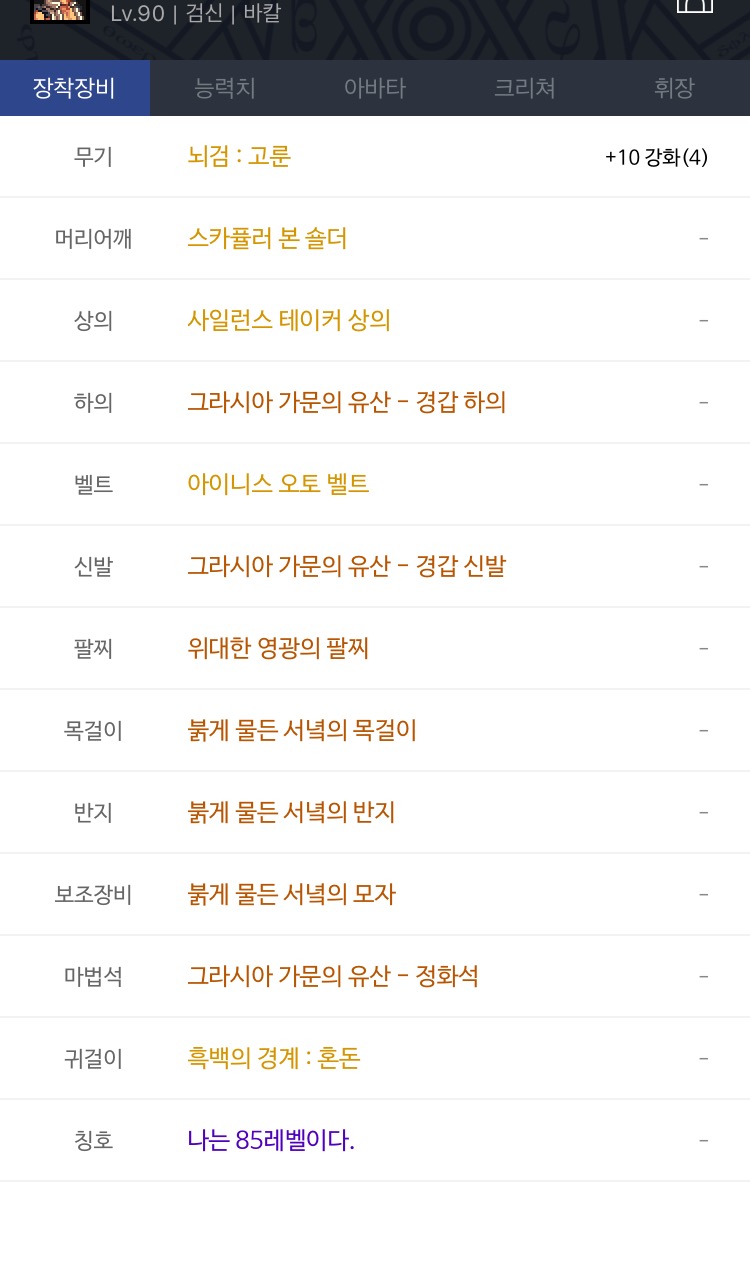Select the 장착장비 tab
The width and height of the screenshot is (750, 1261).
(75, 88)
